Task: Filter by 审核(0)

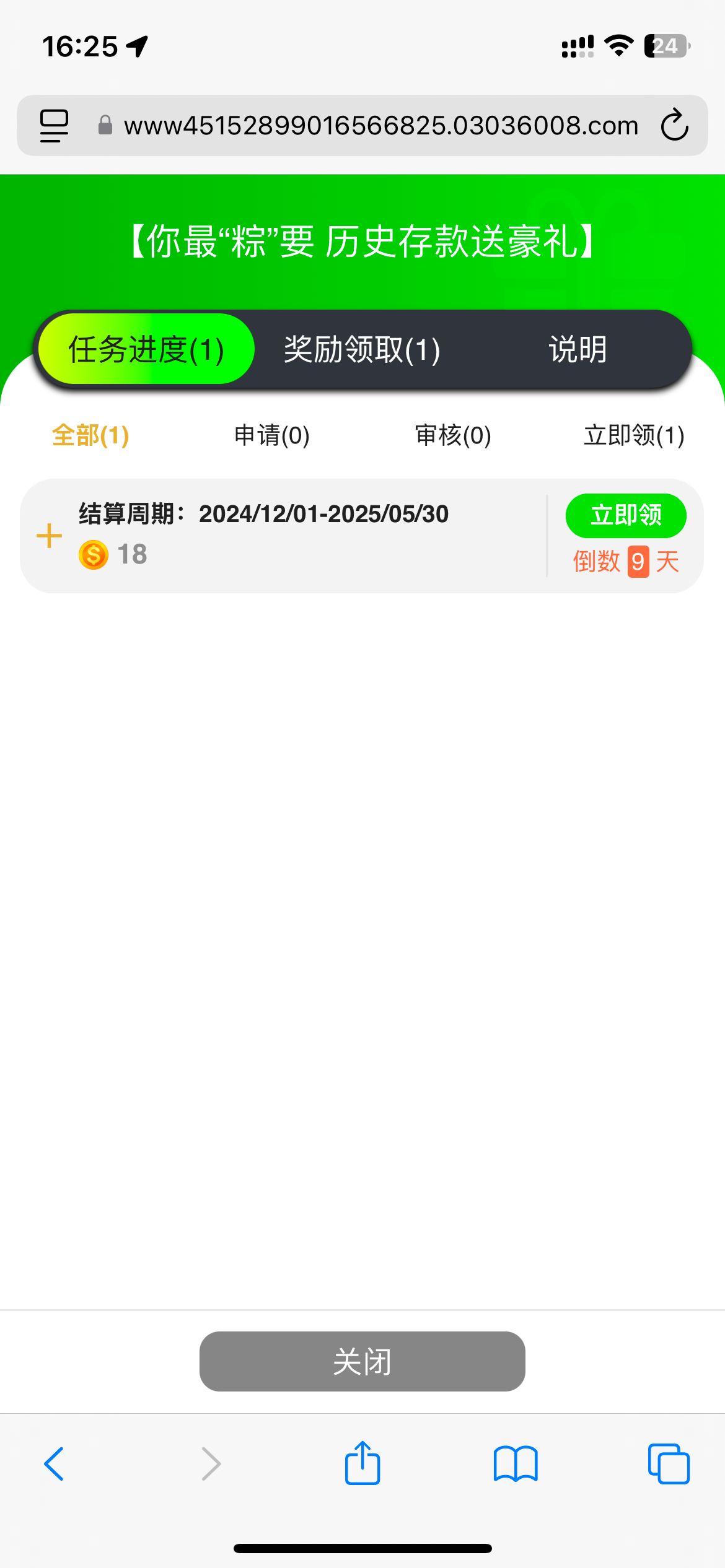Action: (x=453, y=435)
